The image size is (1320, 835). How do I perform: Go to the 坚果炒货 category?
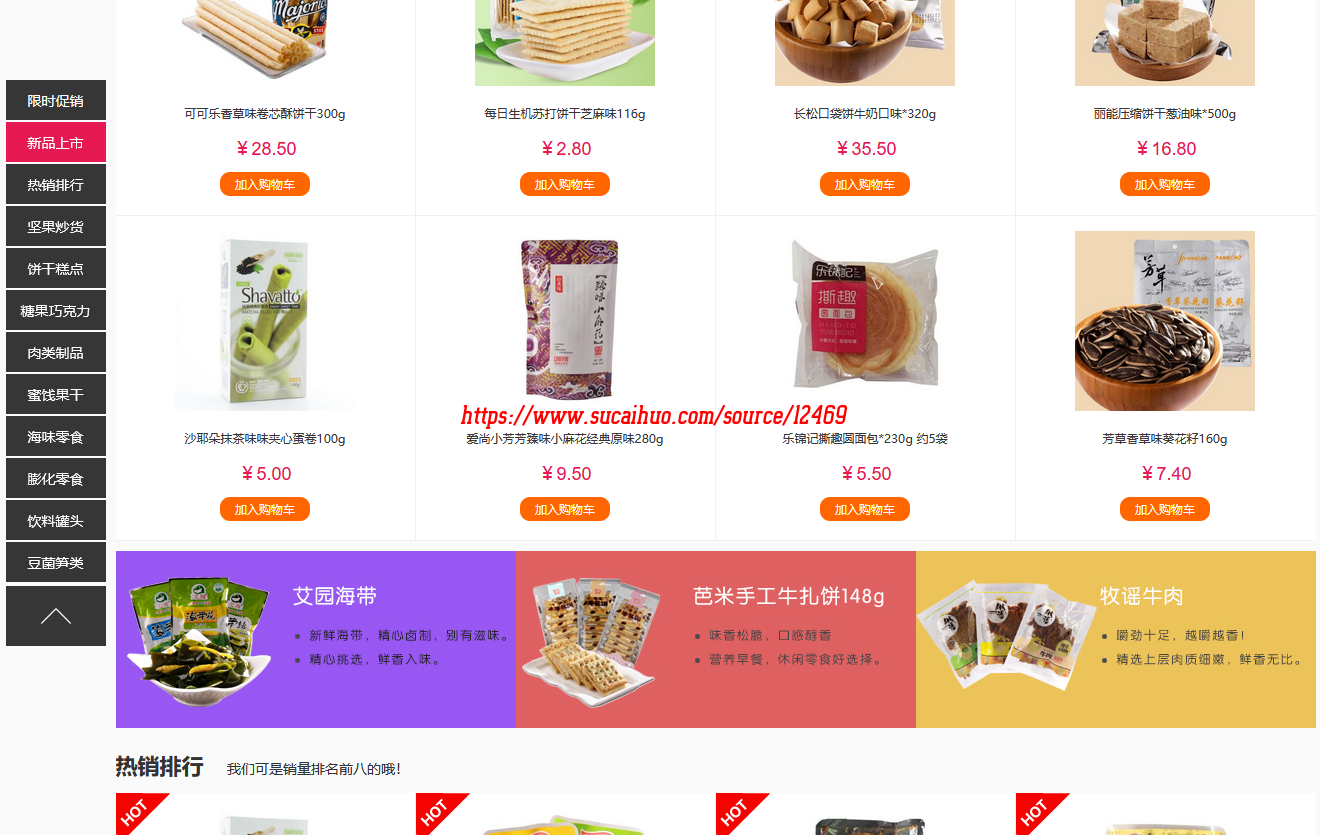point(56,227)
